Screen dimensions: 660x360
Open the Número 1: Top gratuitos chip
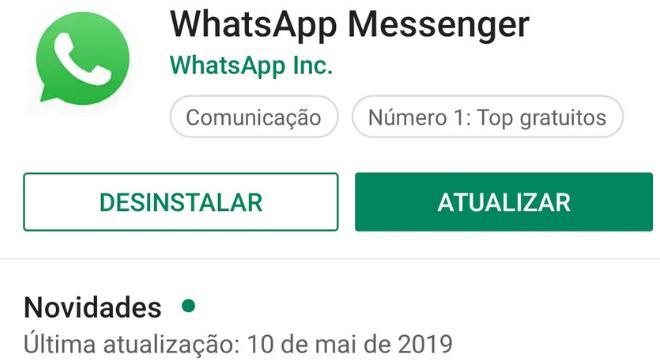487,117
